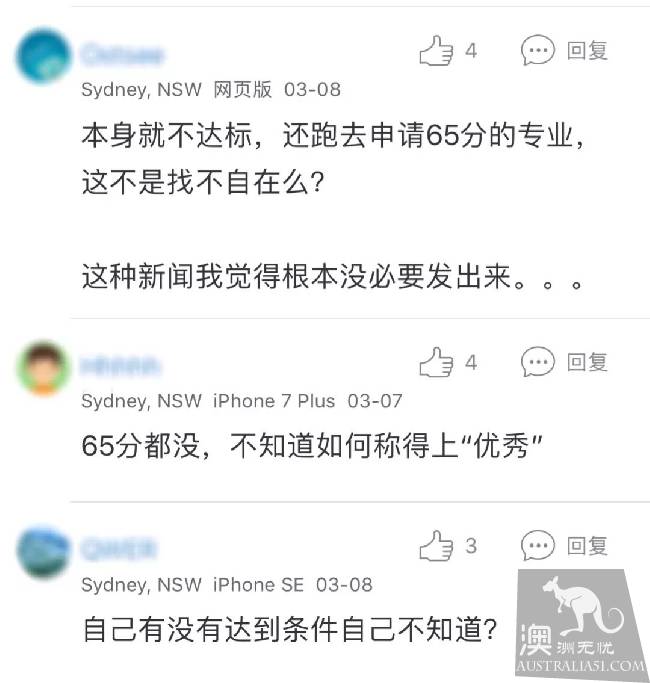Image resolution: width=650 pixels, height=683 pixels.
Task: Like the iPhone SE user's comment
Action: tap(436, 546)
